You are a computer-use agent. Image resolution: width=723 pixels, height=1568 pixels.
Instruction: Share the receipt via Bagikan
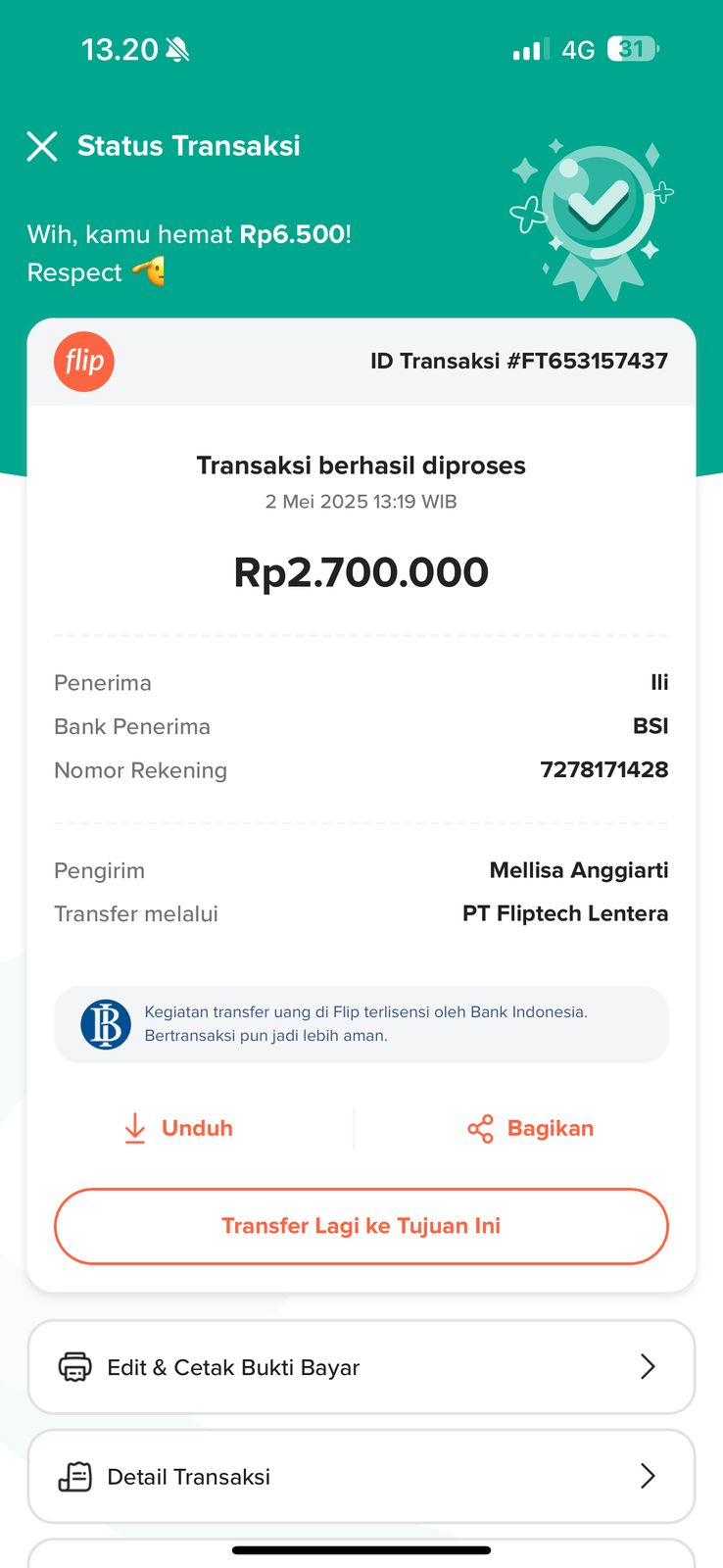click(530, 1128)
